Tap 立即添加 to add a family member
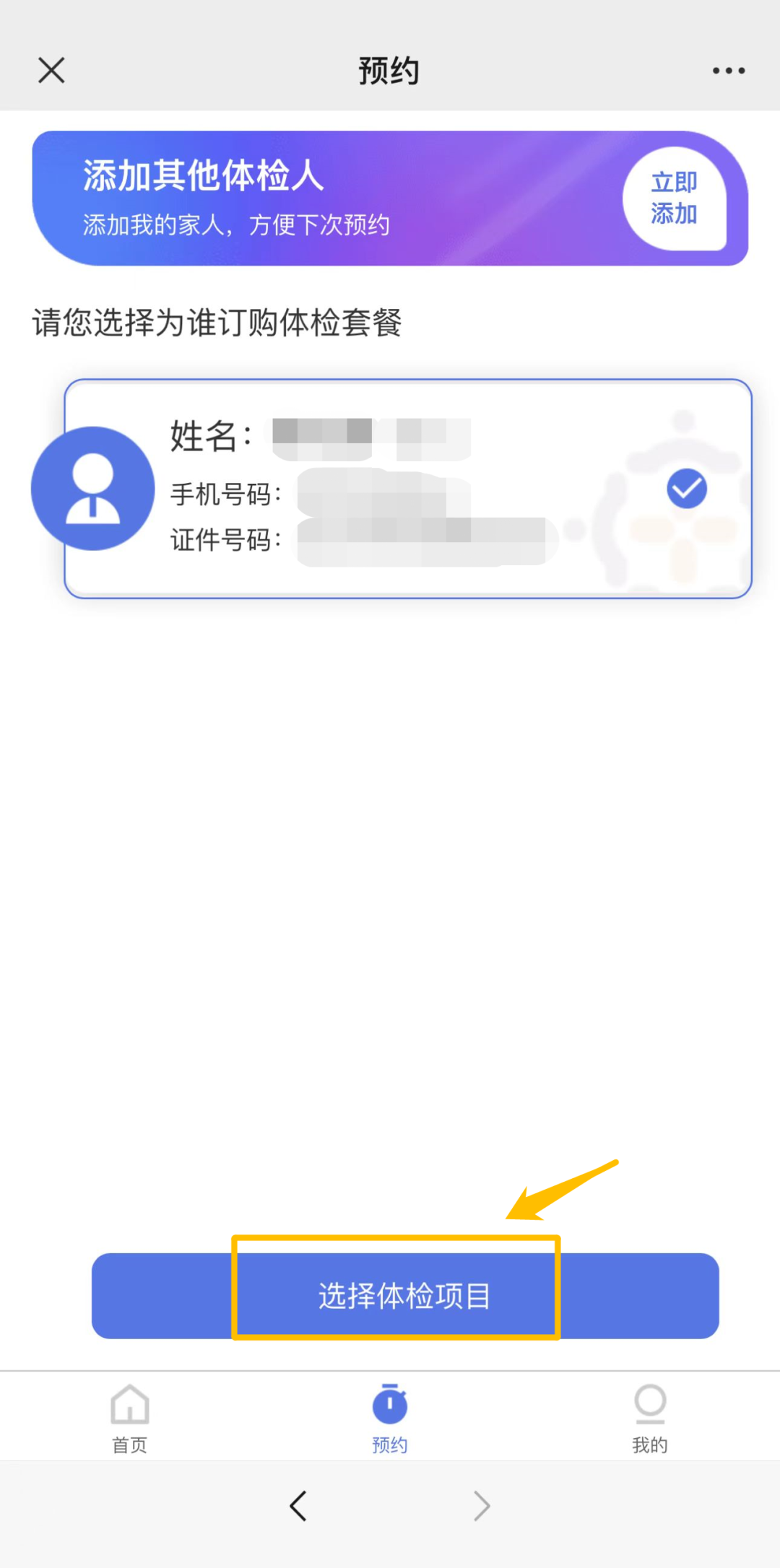Screen dimensions: 780x1568 point(674,199)
